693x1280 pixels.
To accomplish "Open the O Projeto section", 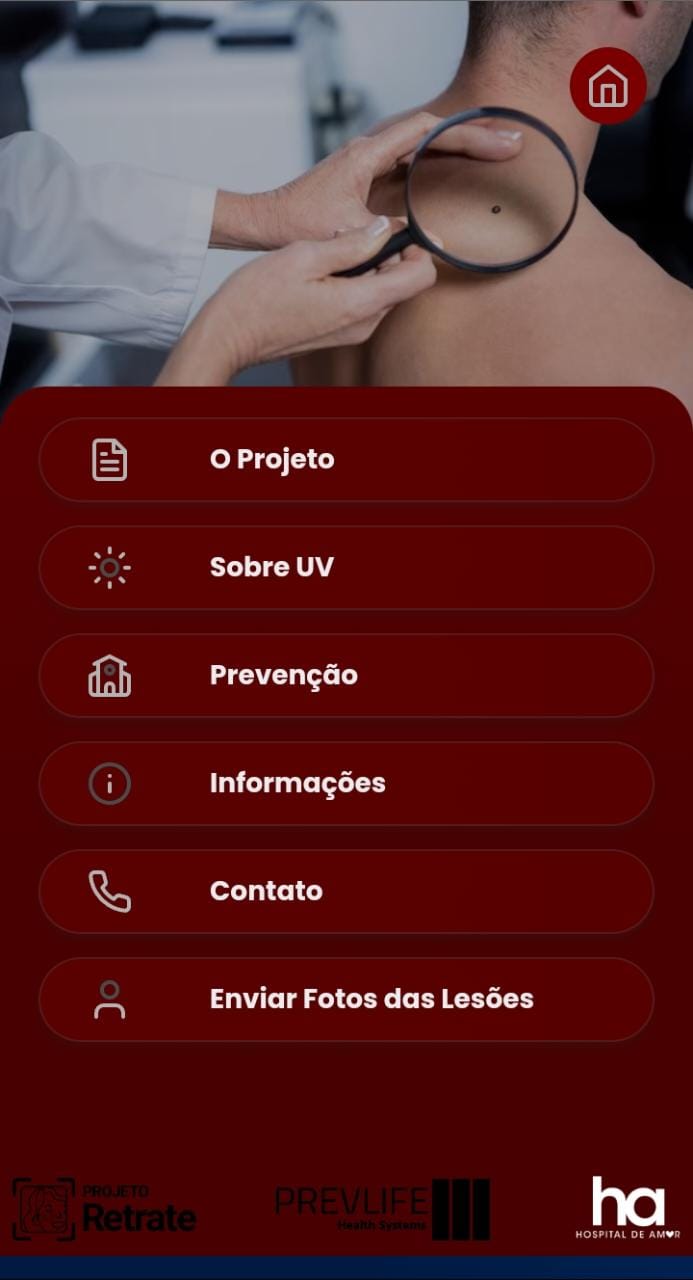I will tap(346, 460).
